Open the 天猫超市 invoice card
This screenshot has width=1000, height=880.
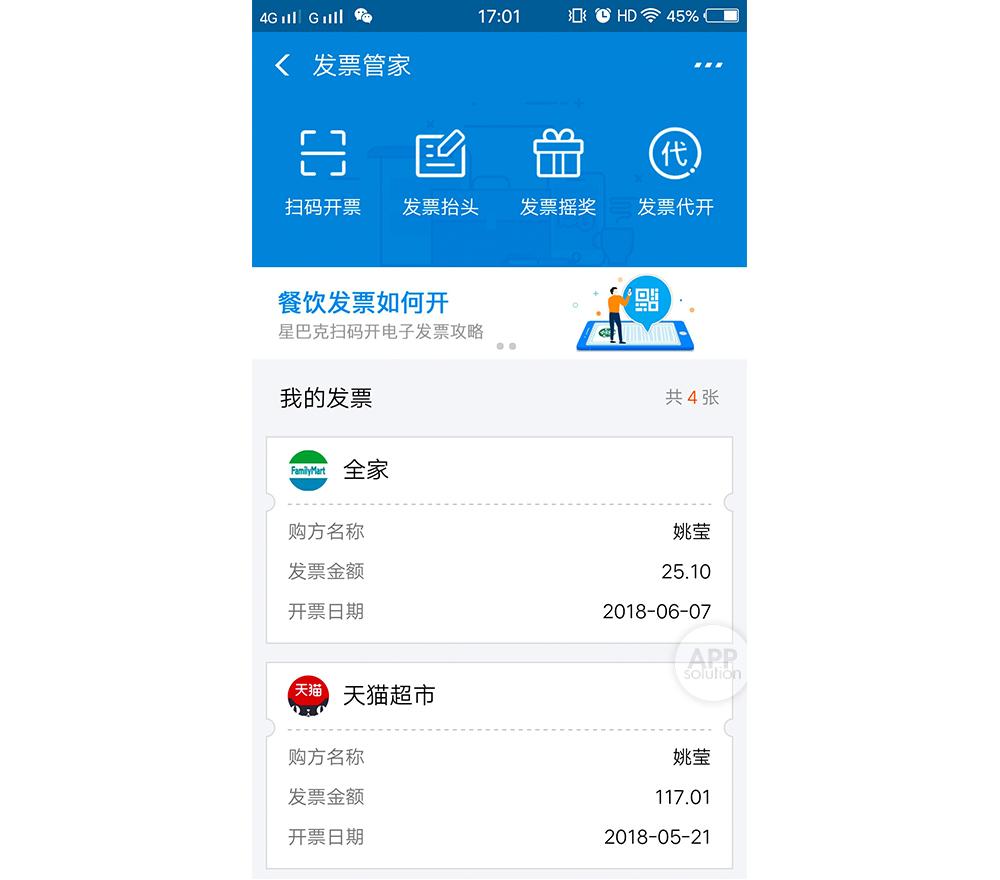tap(499, 765)
